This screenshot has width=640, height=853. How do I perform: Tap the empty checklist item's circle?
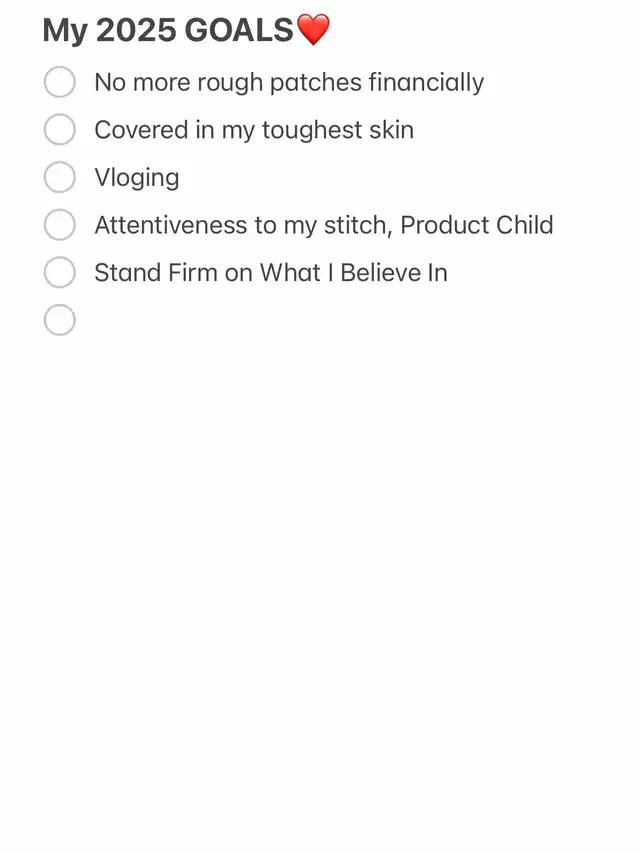tap(60, 320)
